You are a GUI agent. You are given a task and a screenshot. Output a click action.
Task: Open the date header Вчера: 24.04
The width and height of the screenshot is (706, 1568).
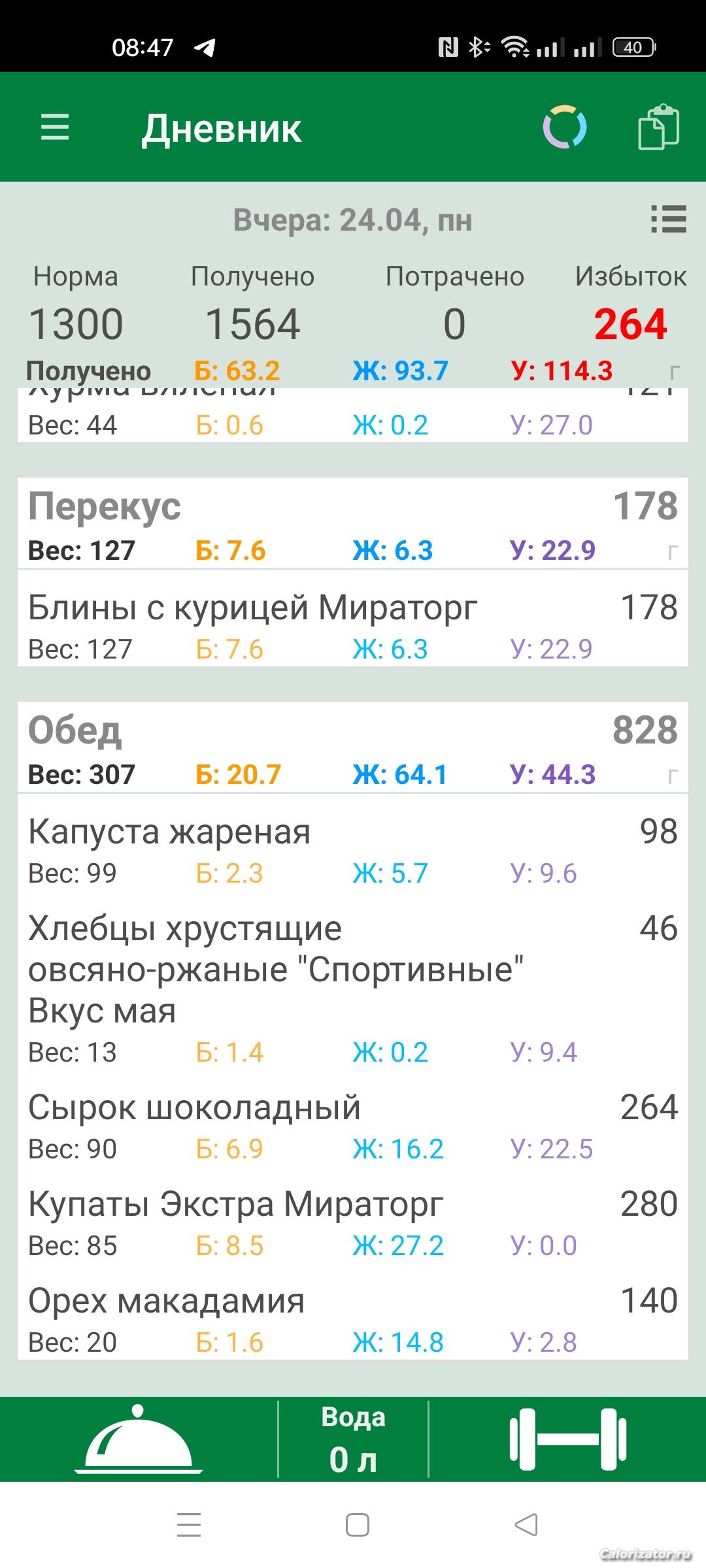point(352,220)
